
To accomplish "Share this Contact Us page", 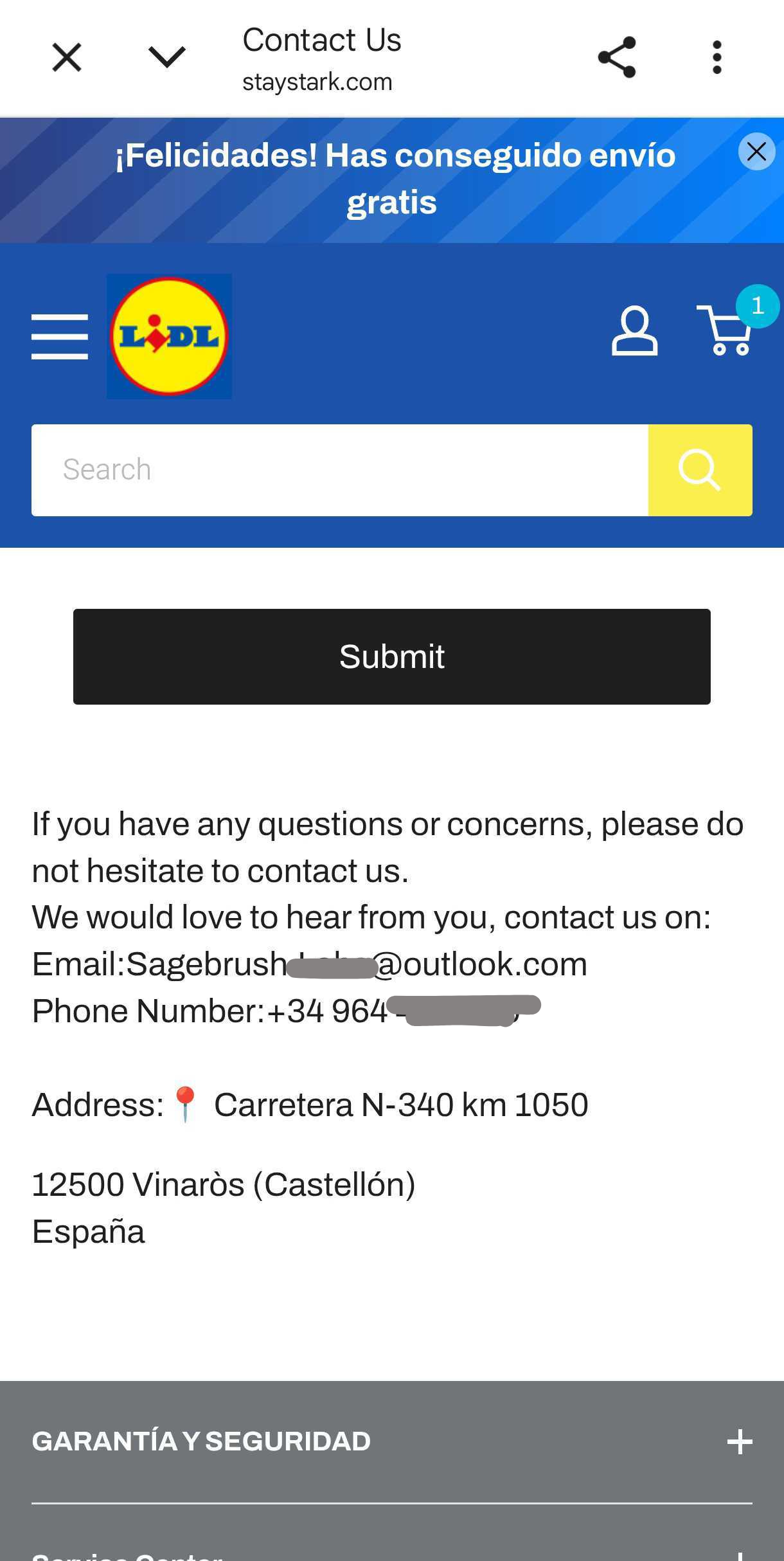I will point(616,57).
